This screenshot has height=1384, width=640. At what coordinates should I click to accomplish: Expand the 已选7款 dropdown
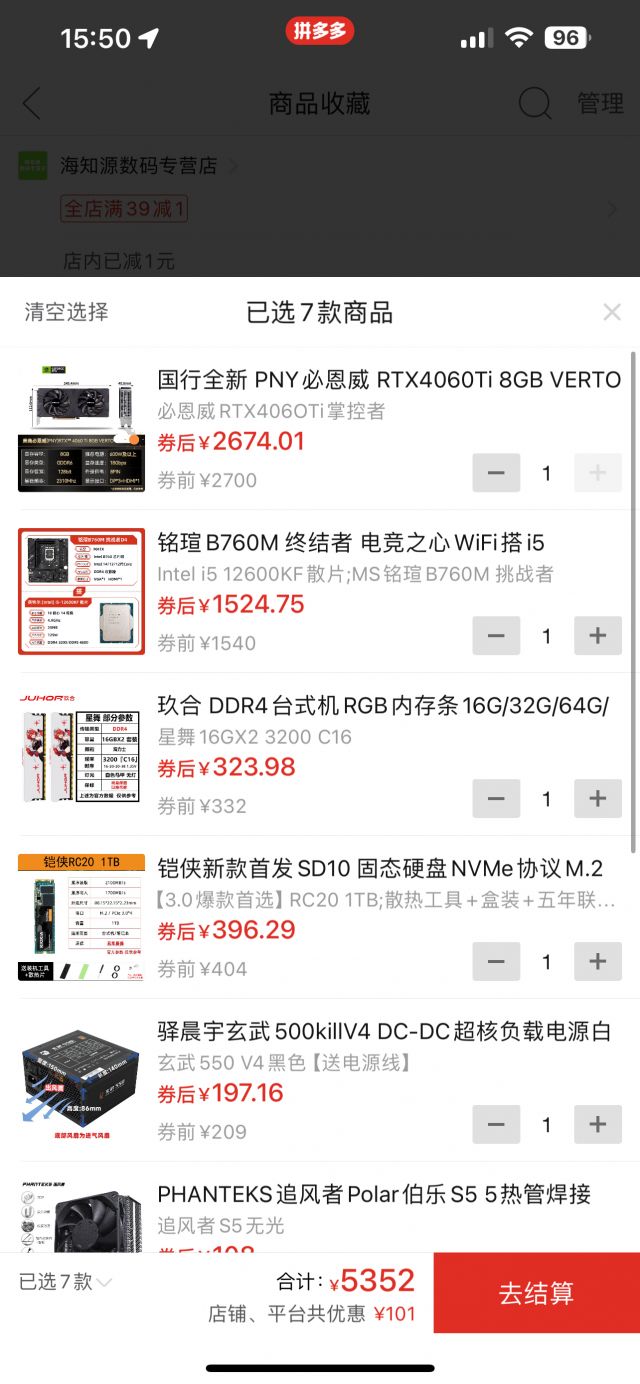point(66,1281)
